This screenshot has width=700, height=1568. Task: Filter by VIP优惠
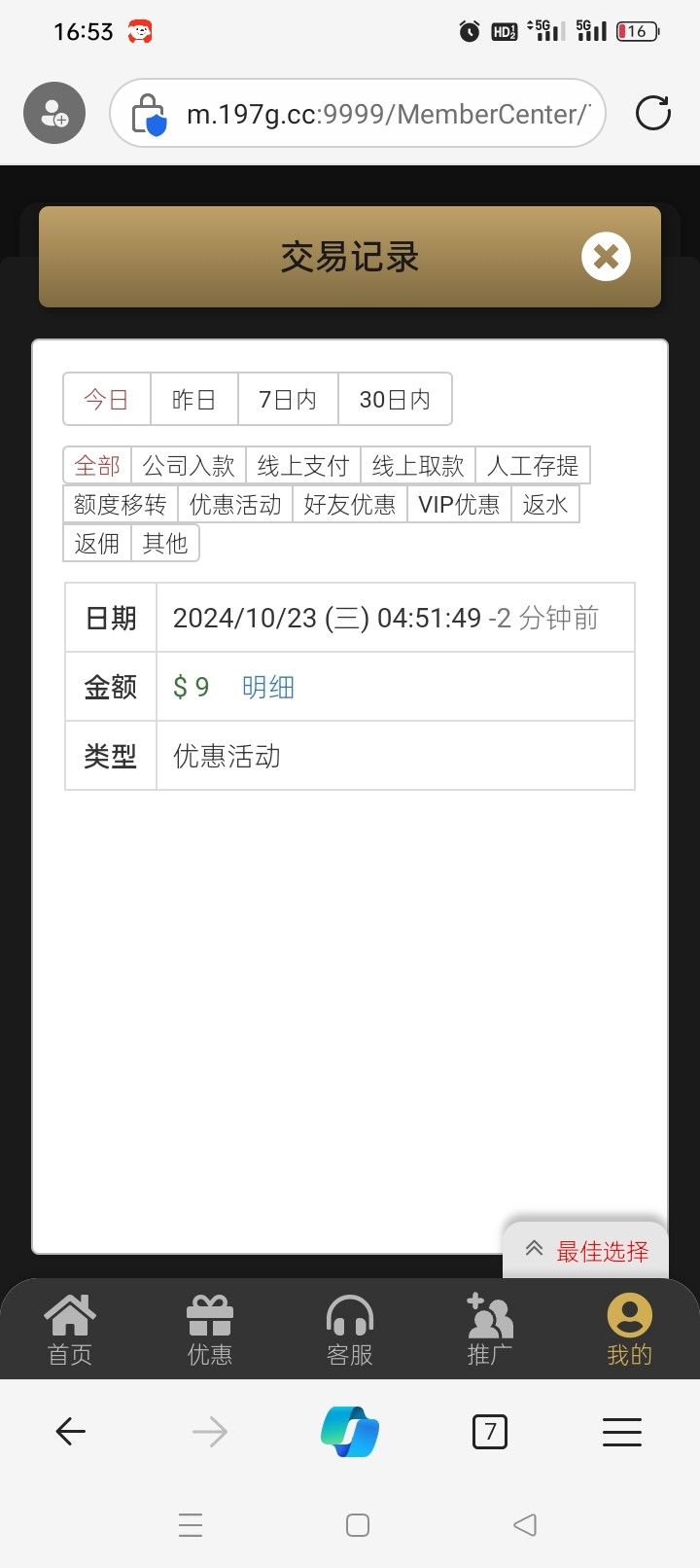click(x=459, y=504)
